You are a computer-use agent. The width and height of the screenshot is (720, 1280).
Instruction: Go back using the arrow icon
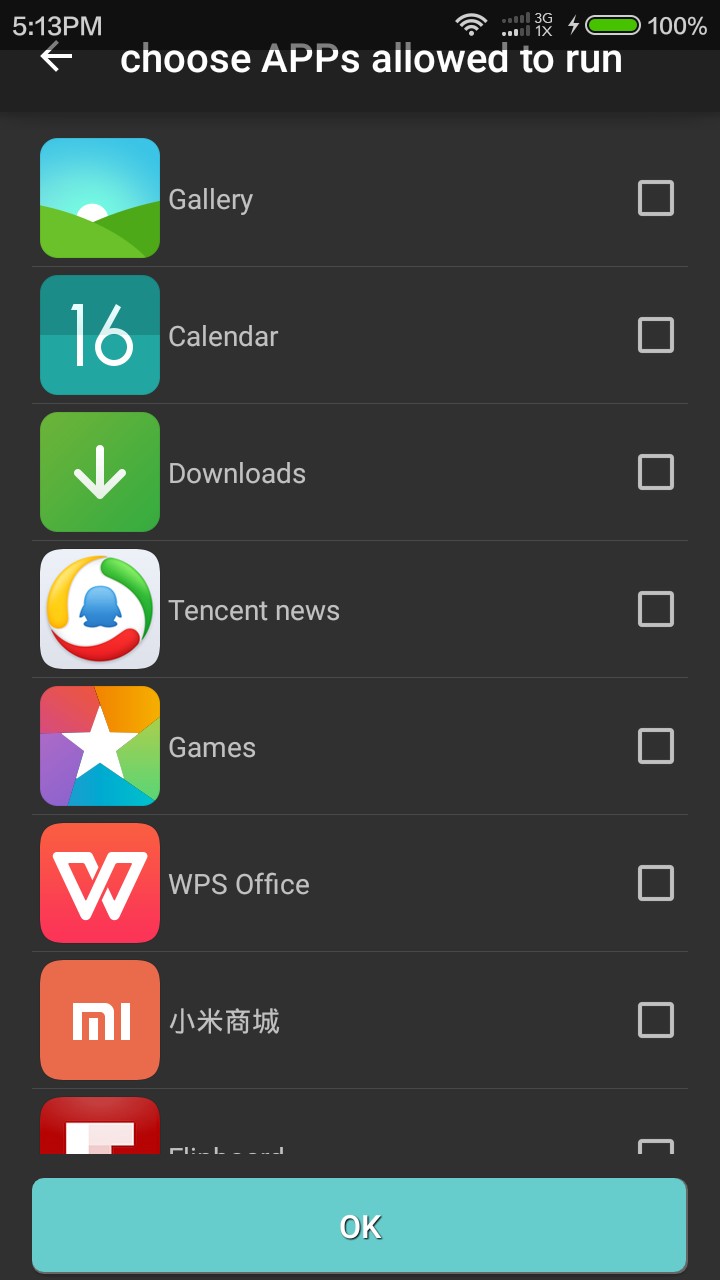coord(56,58)
